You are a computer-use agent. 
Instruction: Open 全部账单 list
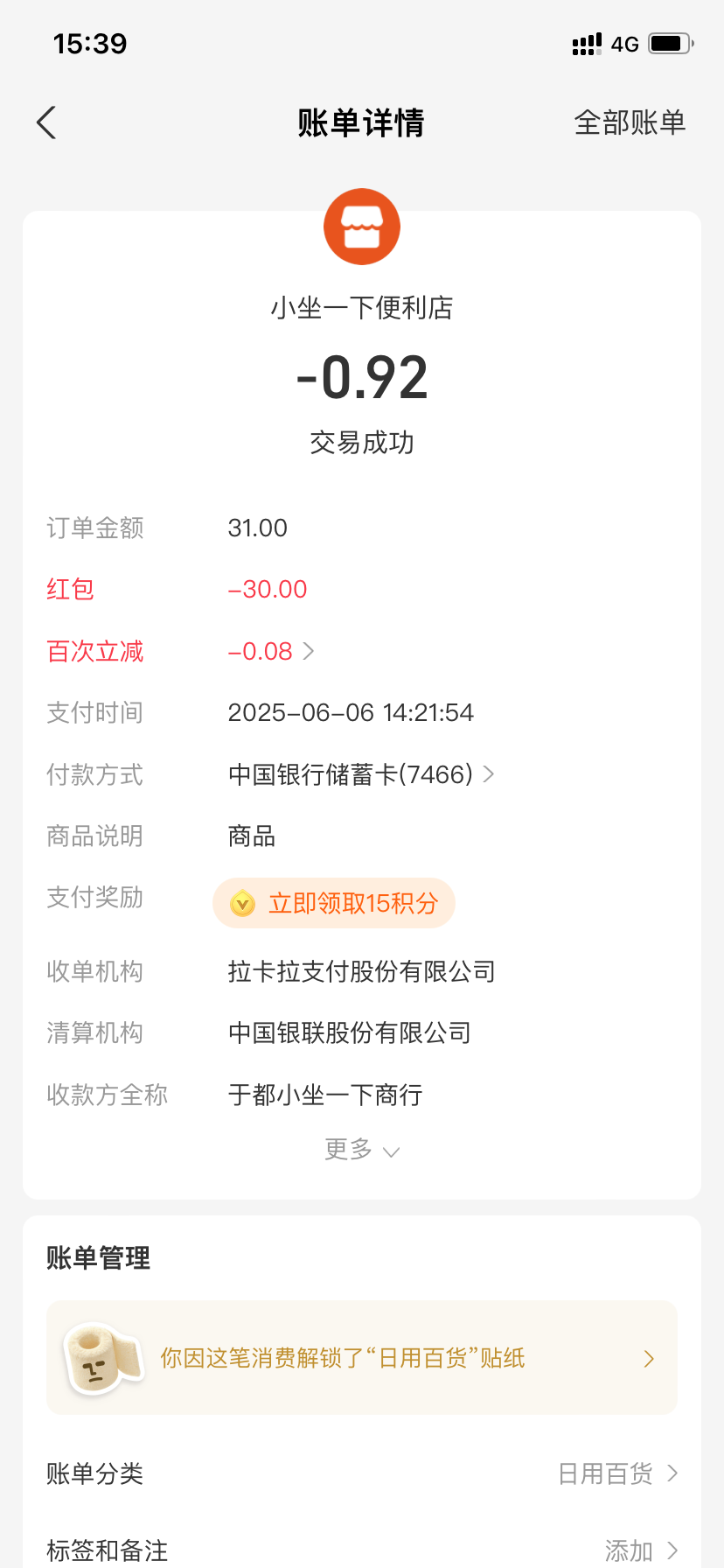click(630, 122)
